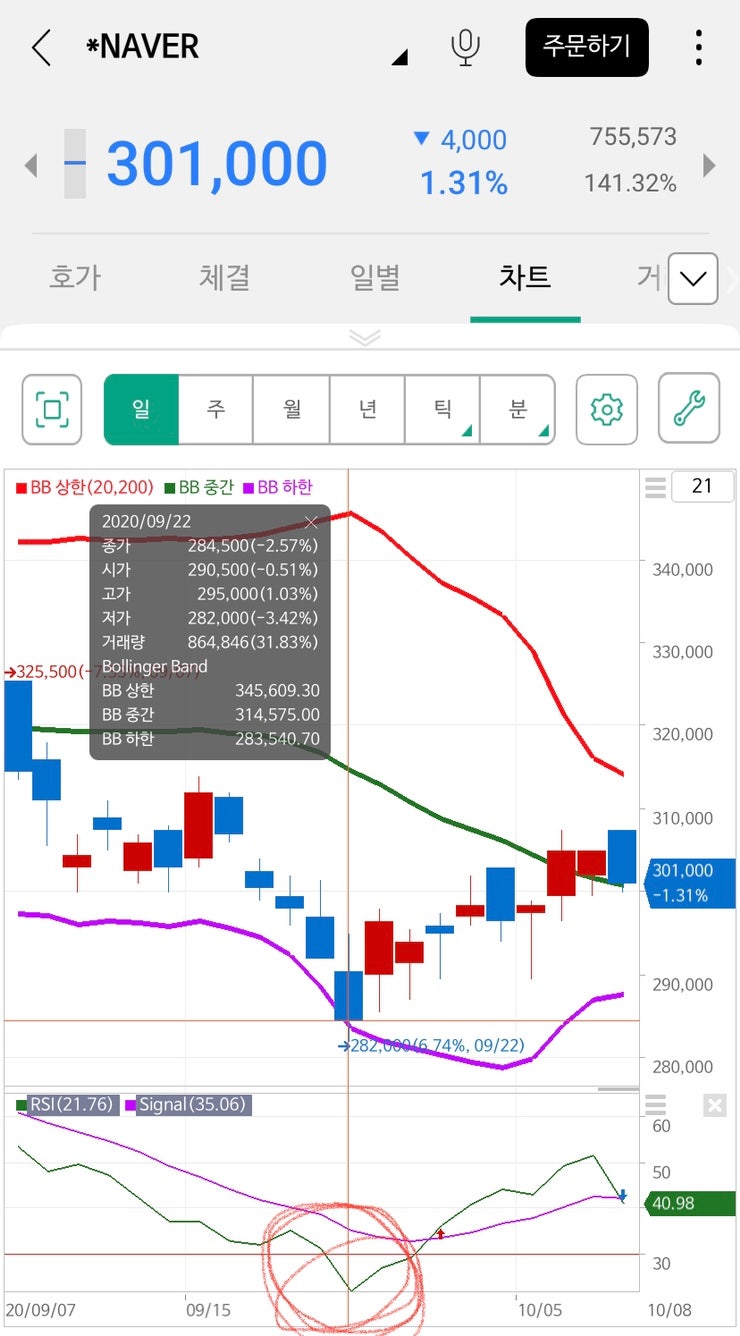The image size is (740, 1336).
Task: Switch to the 호가 tab
Action: click(x=75, y=279)
